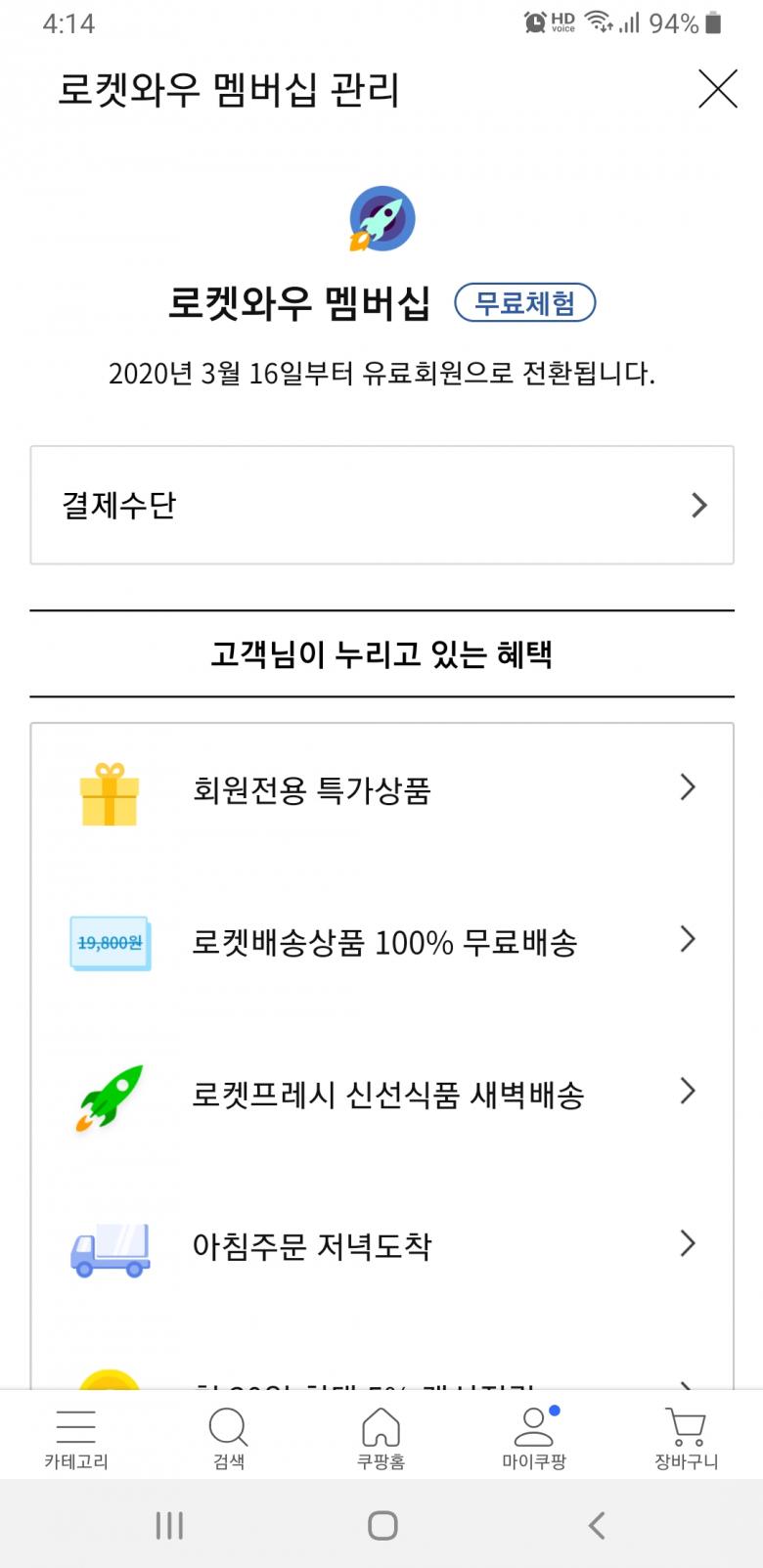
Task: Open the 장바구니 cart tab
Action: coord(686,1439)
